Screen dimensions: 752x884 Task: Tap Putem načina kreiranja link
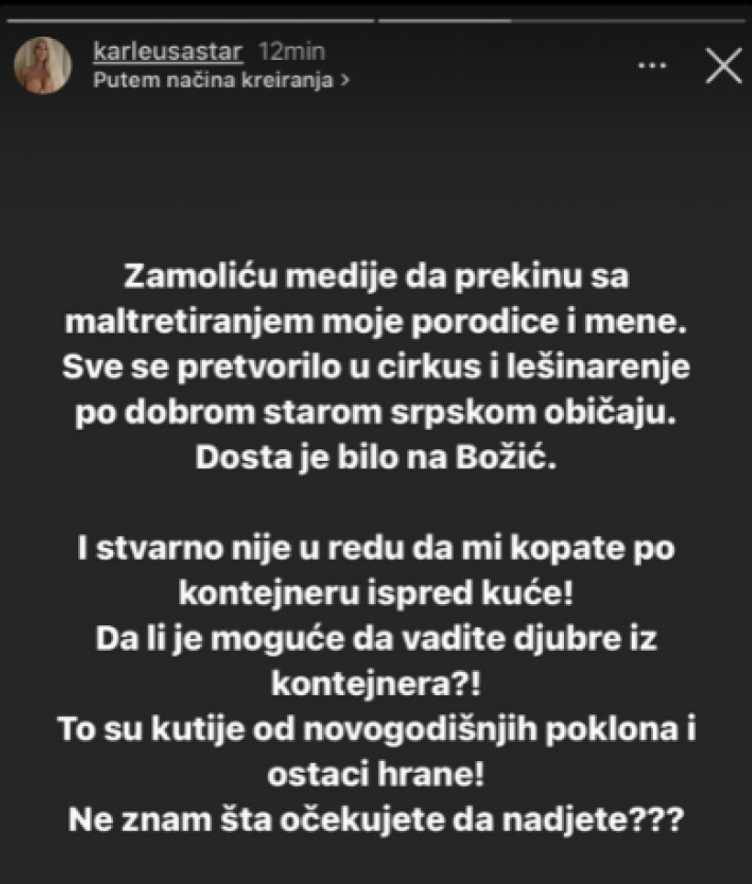[221, 82]
